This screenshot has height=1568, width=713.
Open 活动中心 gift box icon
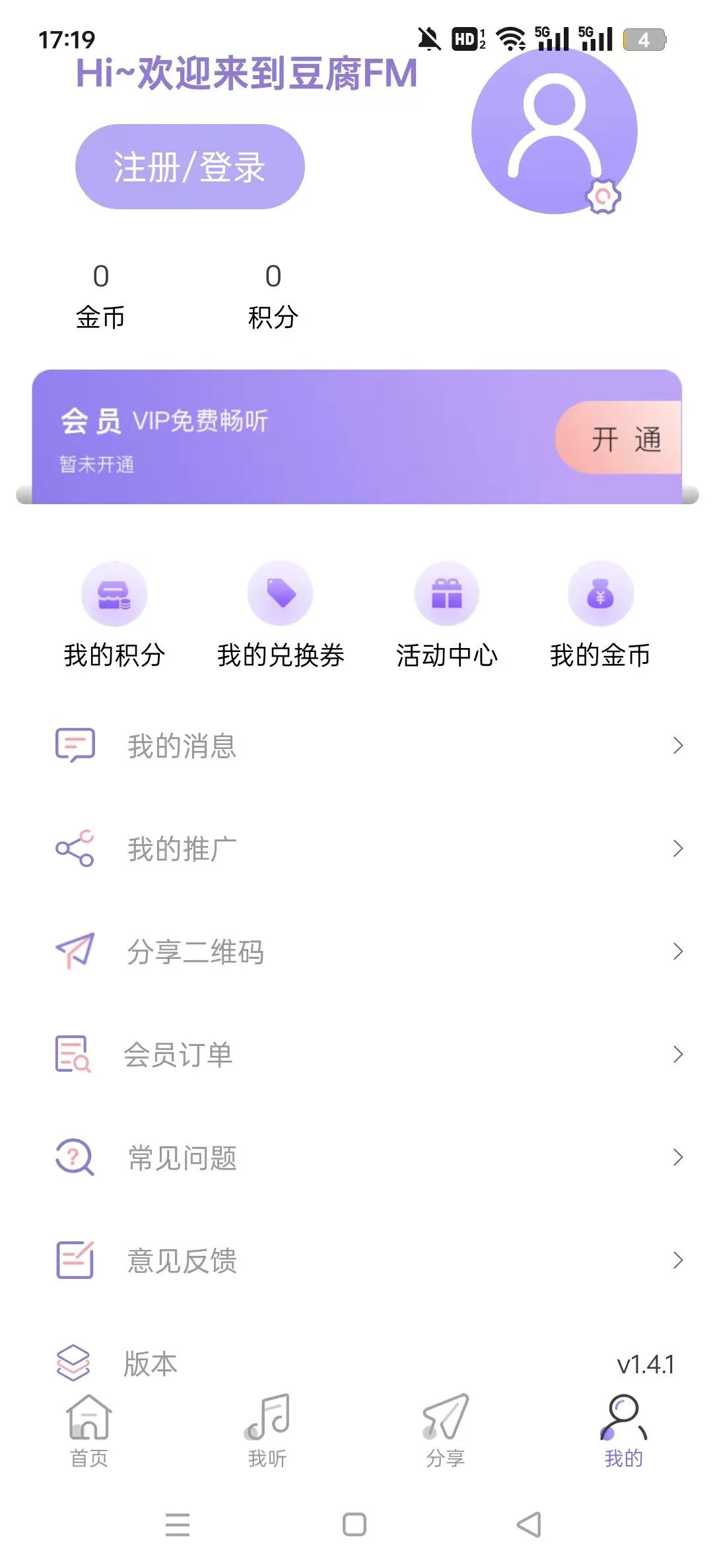[447, 593]
